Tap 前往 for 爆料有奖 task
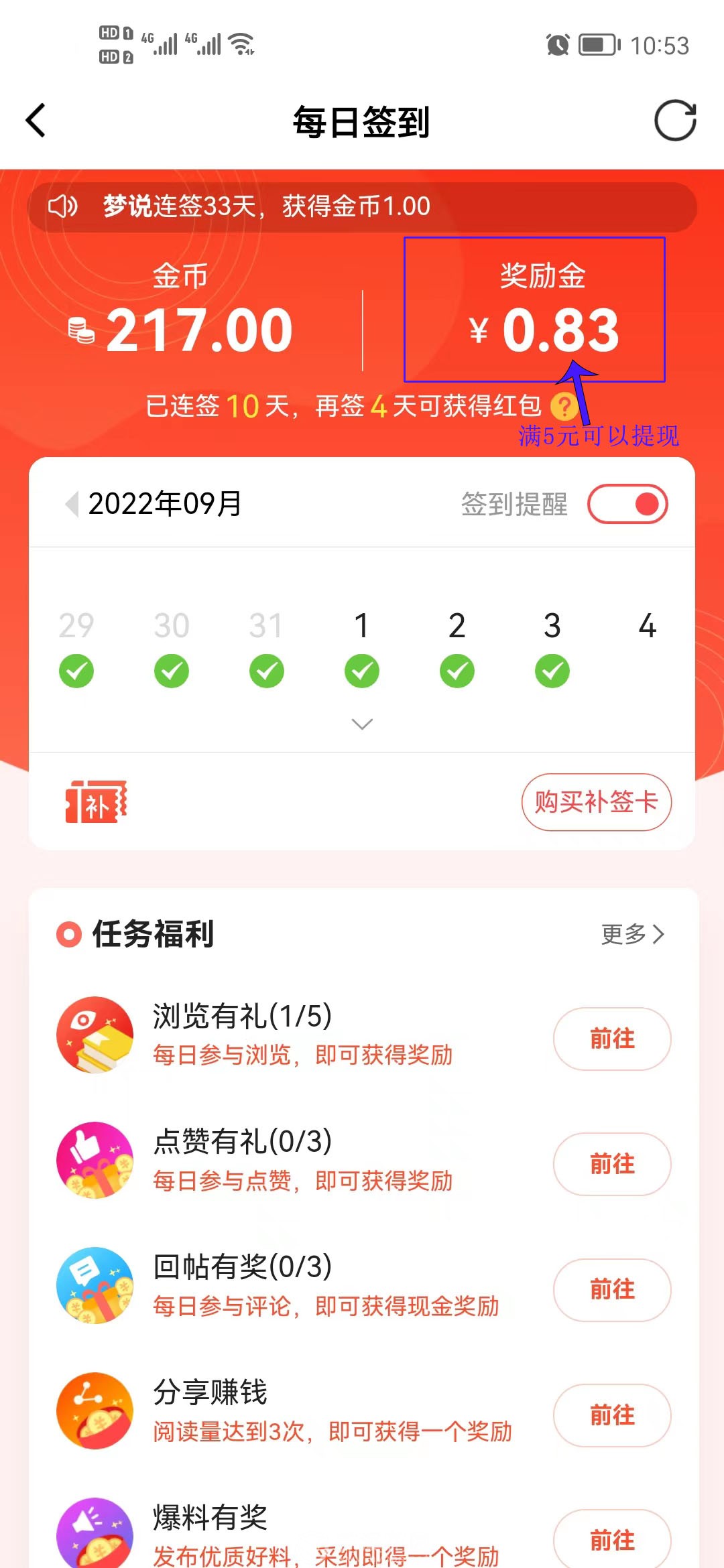724x1568 pixels. point(611,1540)
